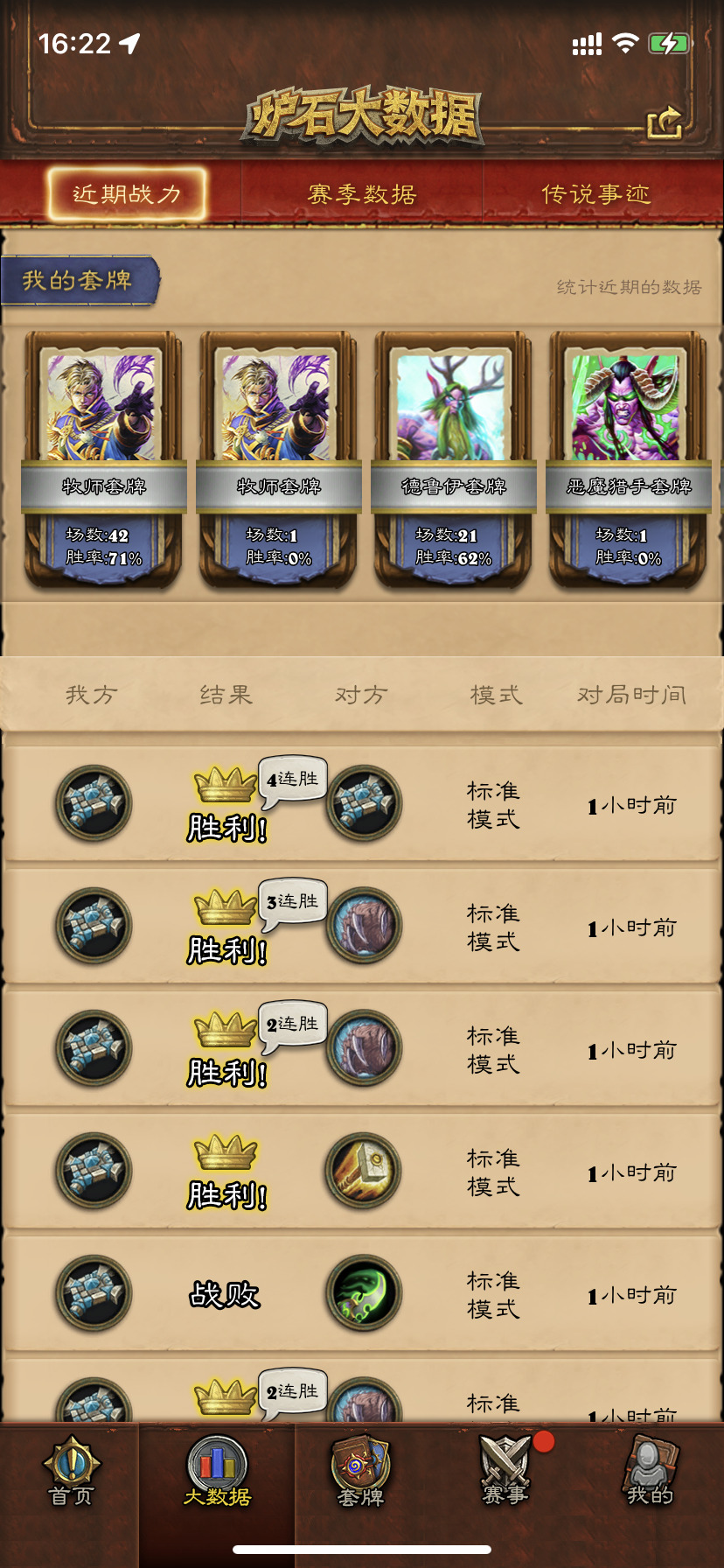Switch to the 赛季数据 tab
Viewport: 724px width, 1568px height.
(x=362, y=193)
